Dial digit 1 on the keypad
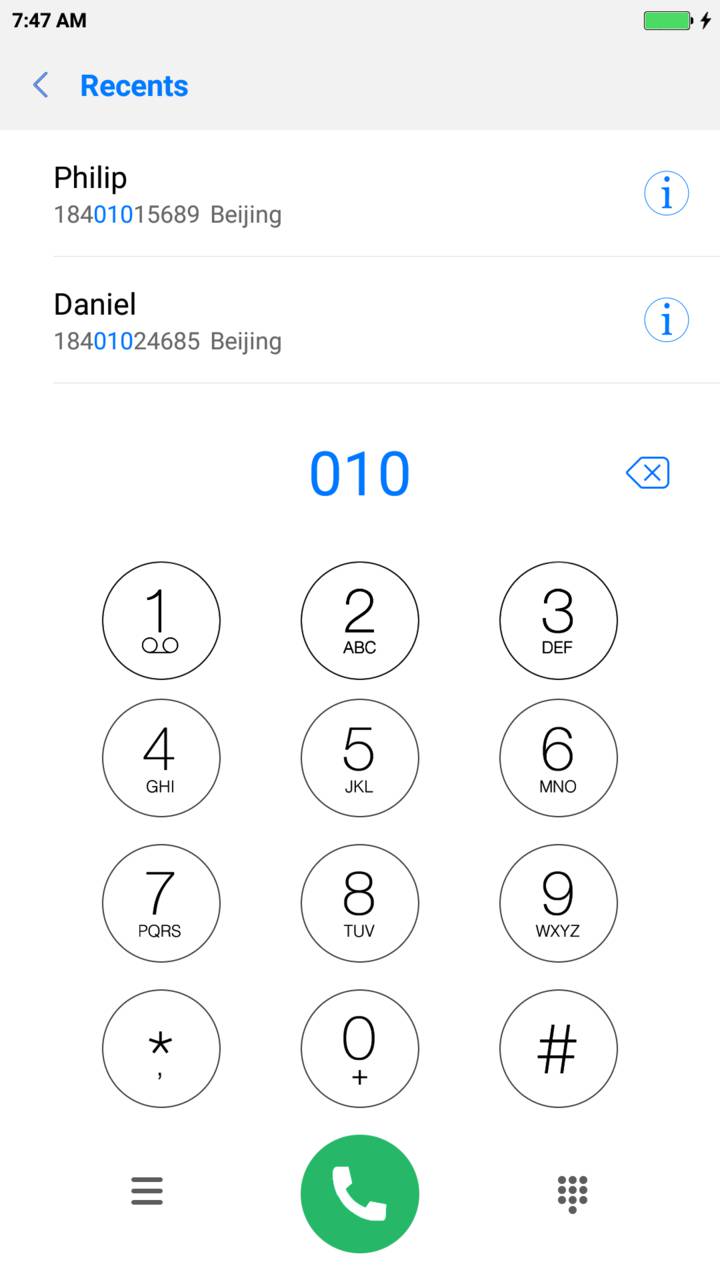This screenshot has height=1280, width=720. pos(161,621)
